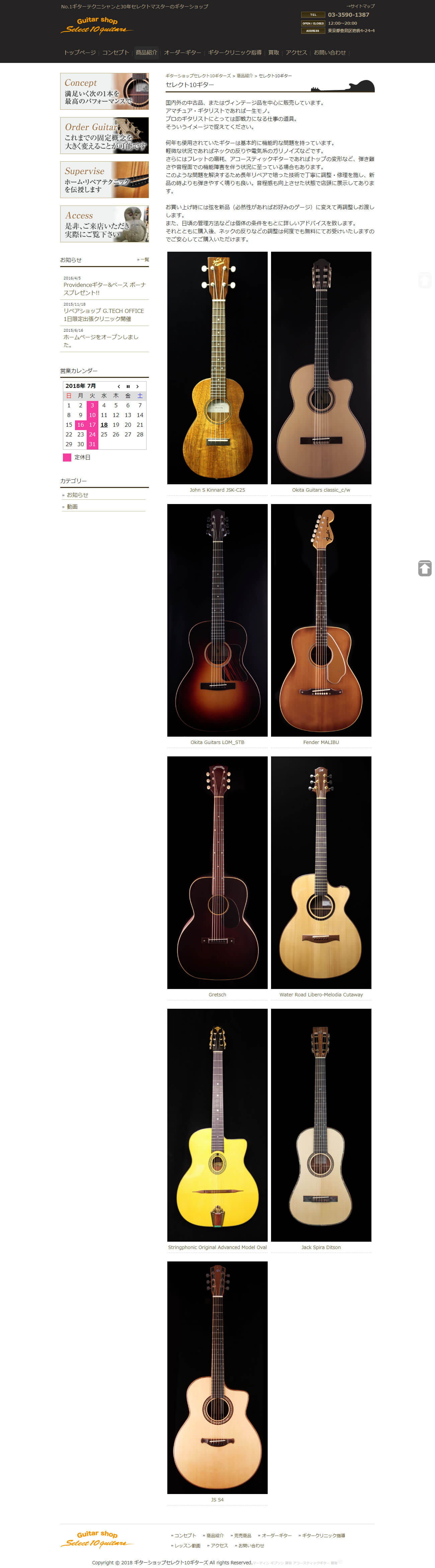Viewport: 435px width, 1568px height.
Task: Open お問い合わせ in the header navigation
Action: tap(330, 52)
